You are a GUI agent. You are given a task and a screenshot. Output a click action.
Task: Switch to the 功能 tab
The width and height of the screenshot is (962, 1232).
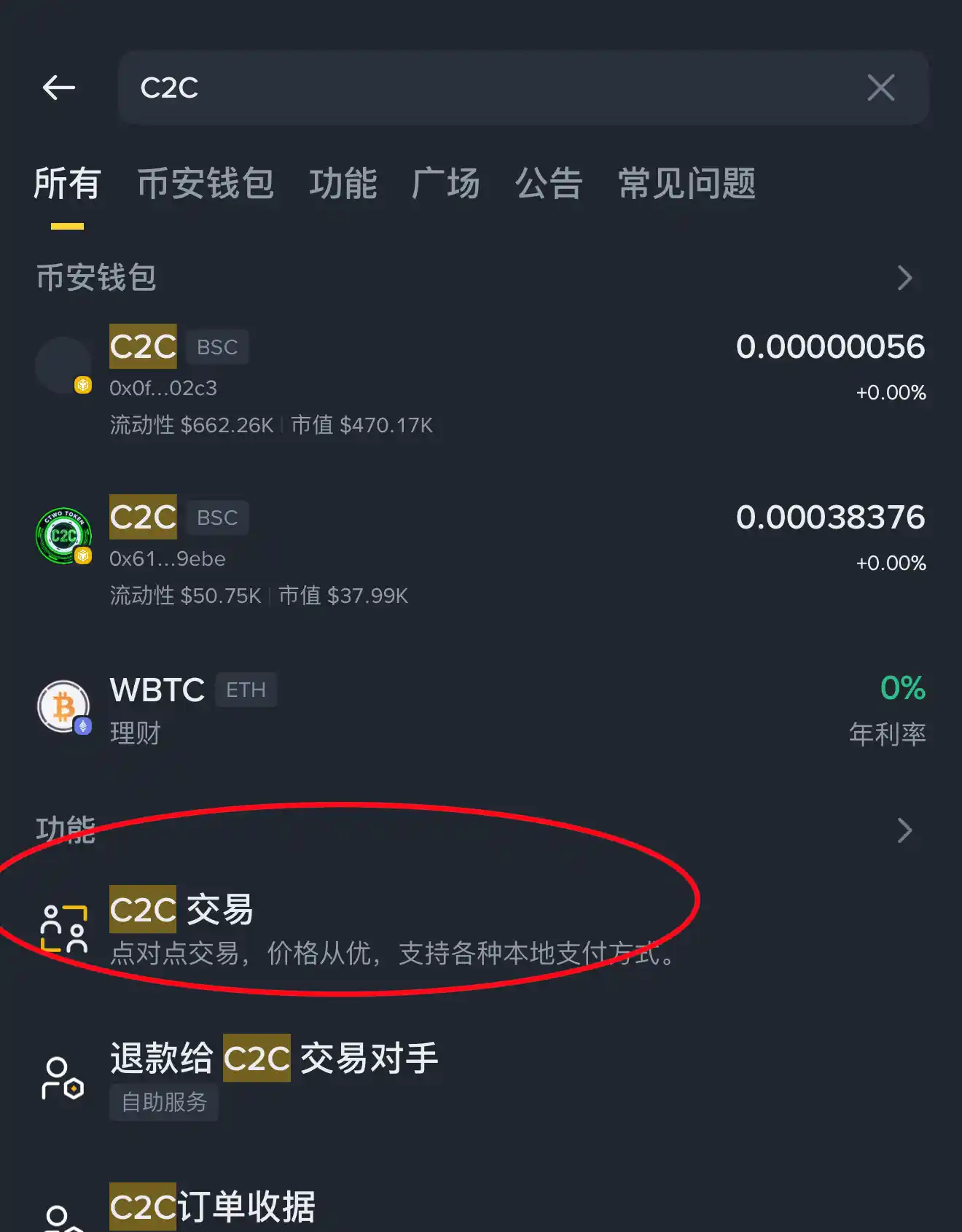pyautogui.click(x=343, y=183)
